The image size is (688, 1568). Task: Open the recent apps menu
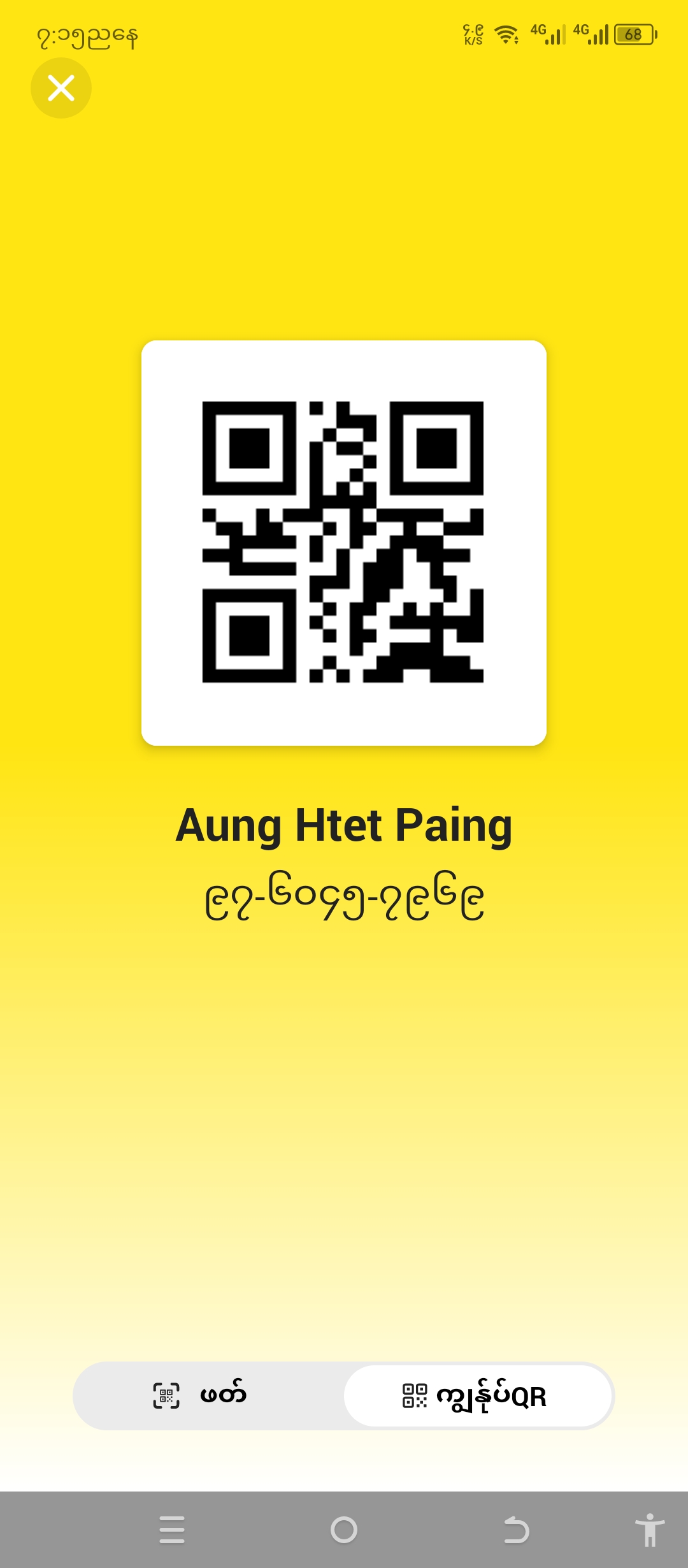172,1530
